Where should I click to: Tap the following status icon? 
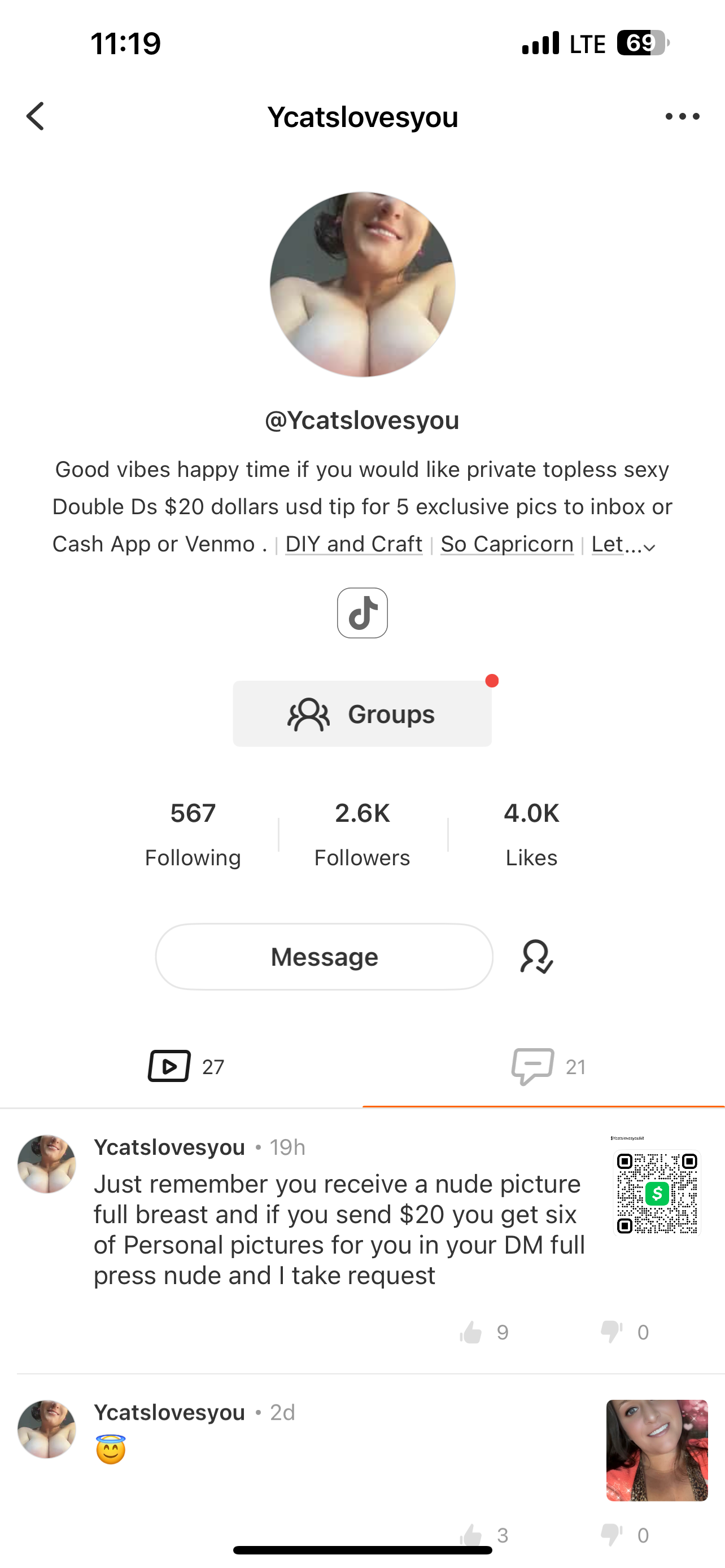(x=536, y=957)
